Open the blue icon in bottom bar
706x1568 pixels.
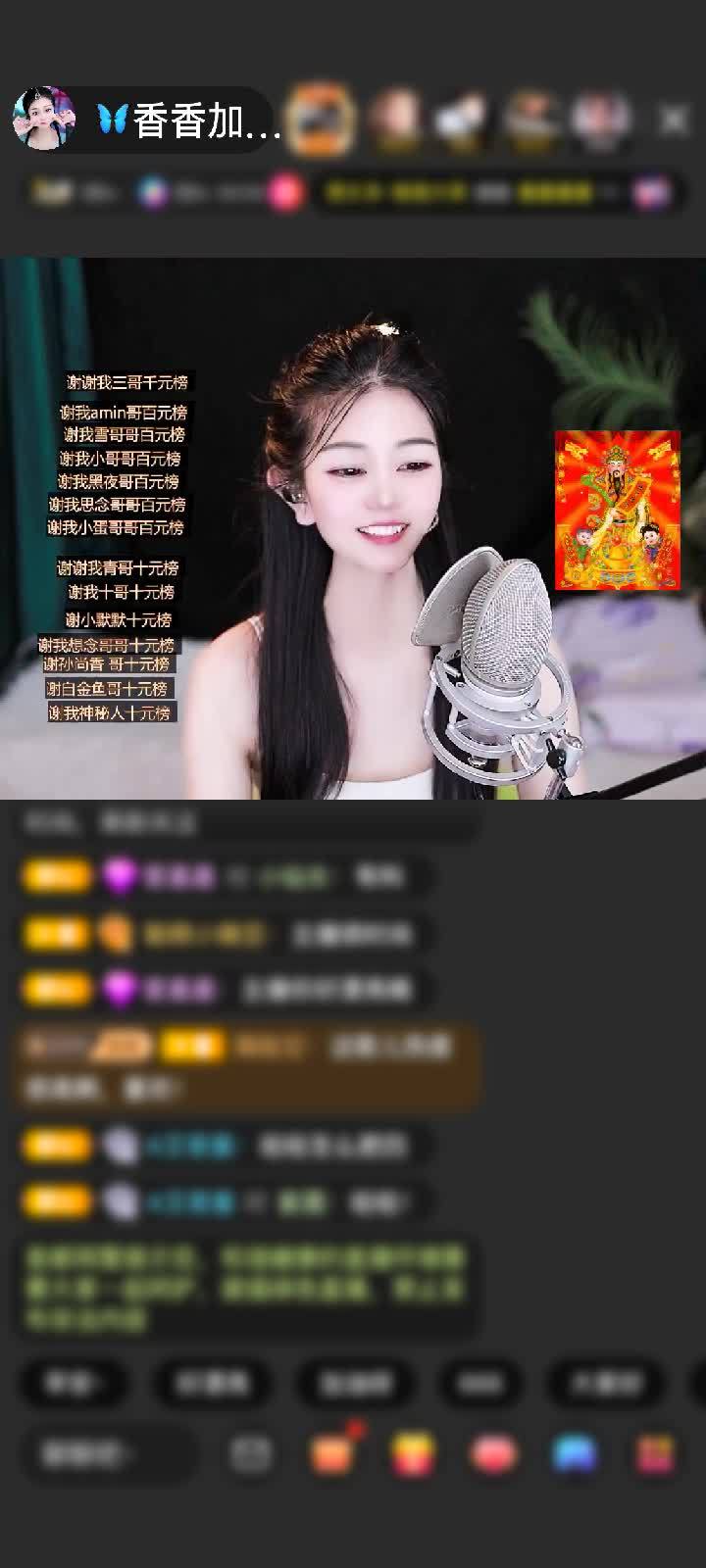tap(575, 1454)
